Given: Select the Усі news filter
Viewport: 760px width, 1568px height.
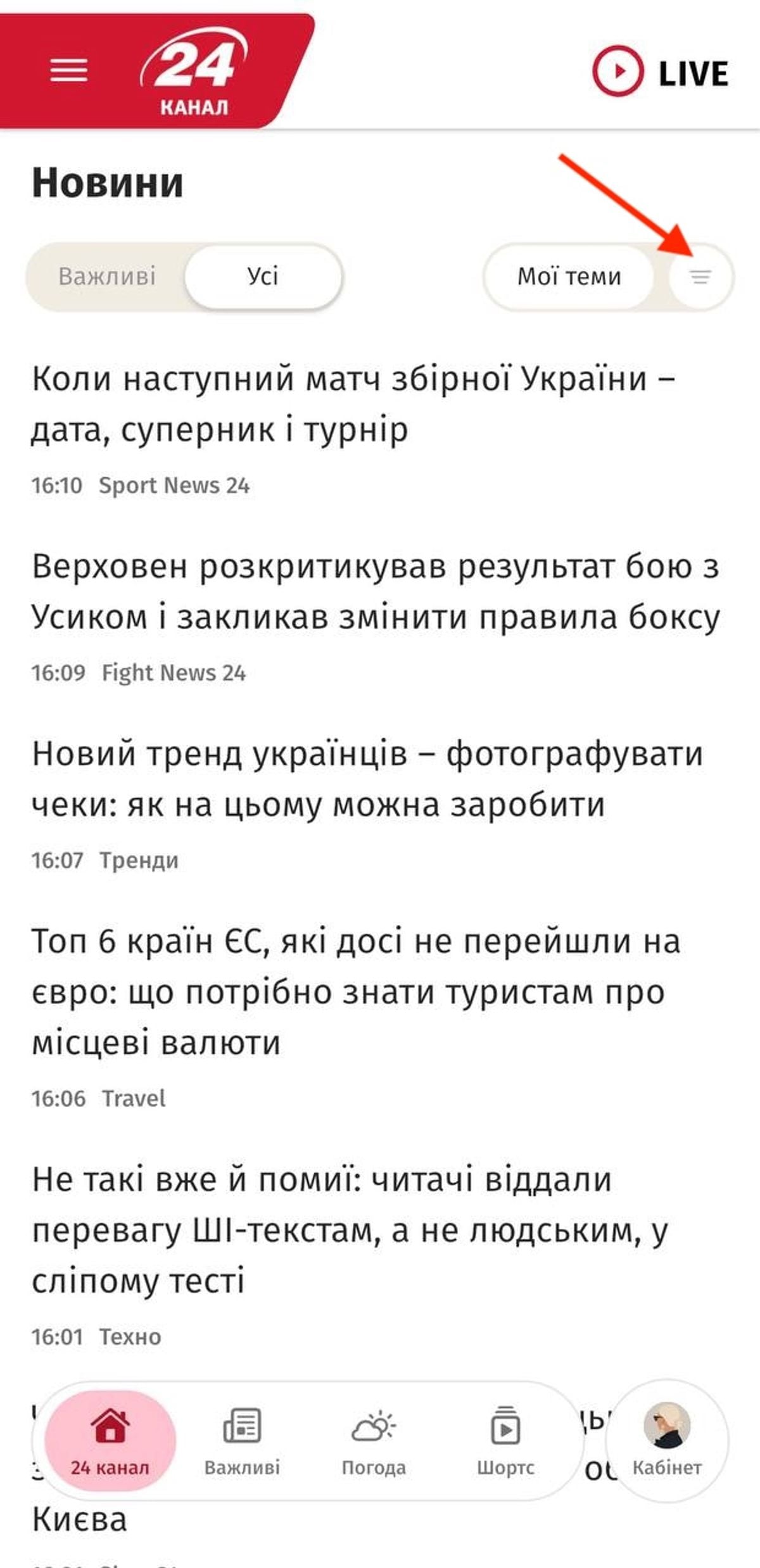Looking at the screenshot, I should click(263, 277).
